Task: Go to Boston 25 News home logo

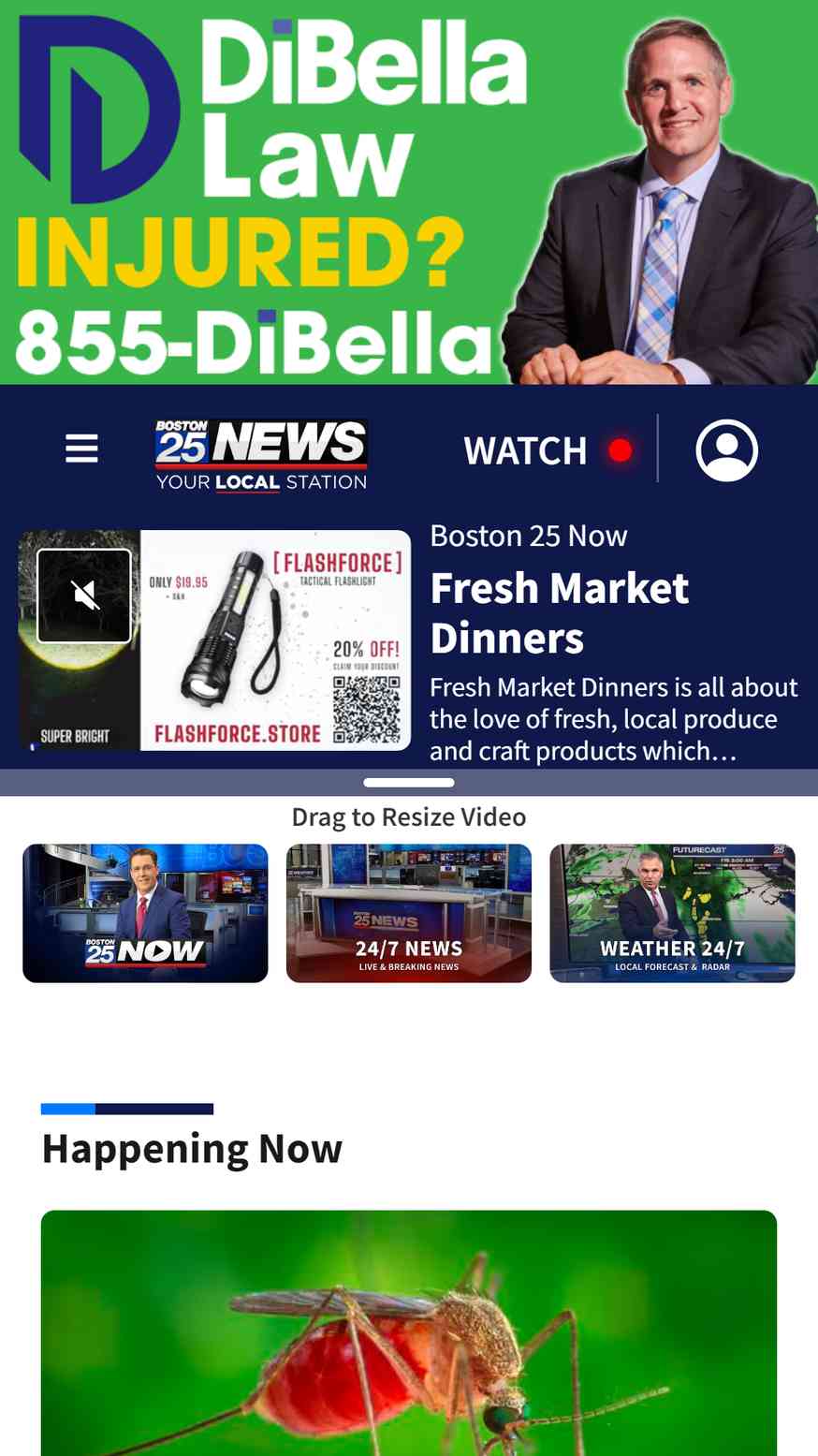Action: click(x=261, y=454)
